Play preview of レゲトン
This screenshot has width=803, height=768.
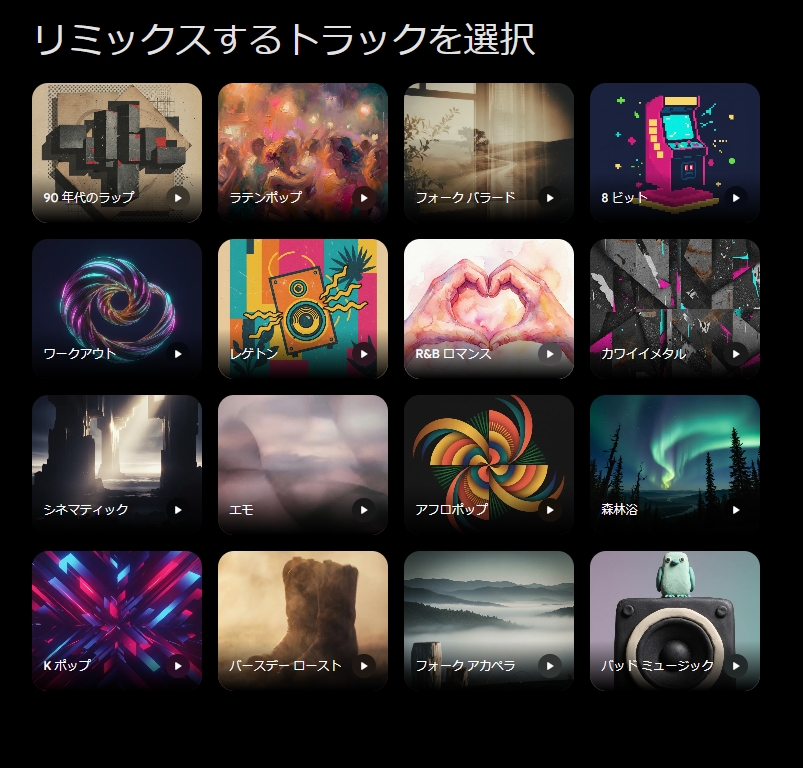[364, 354]
